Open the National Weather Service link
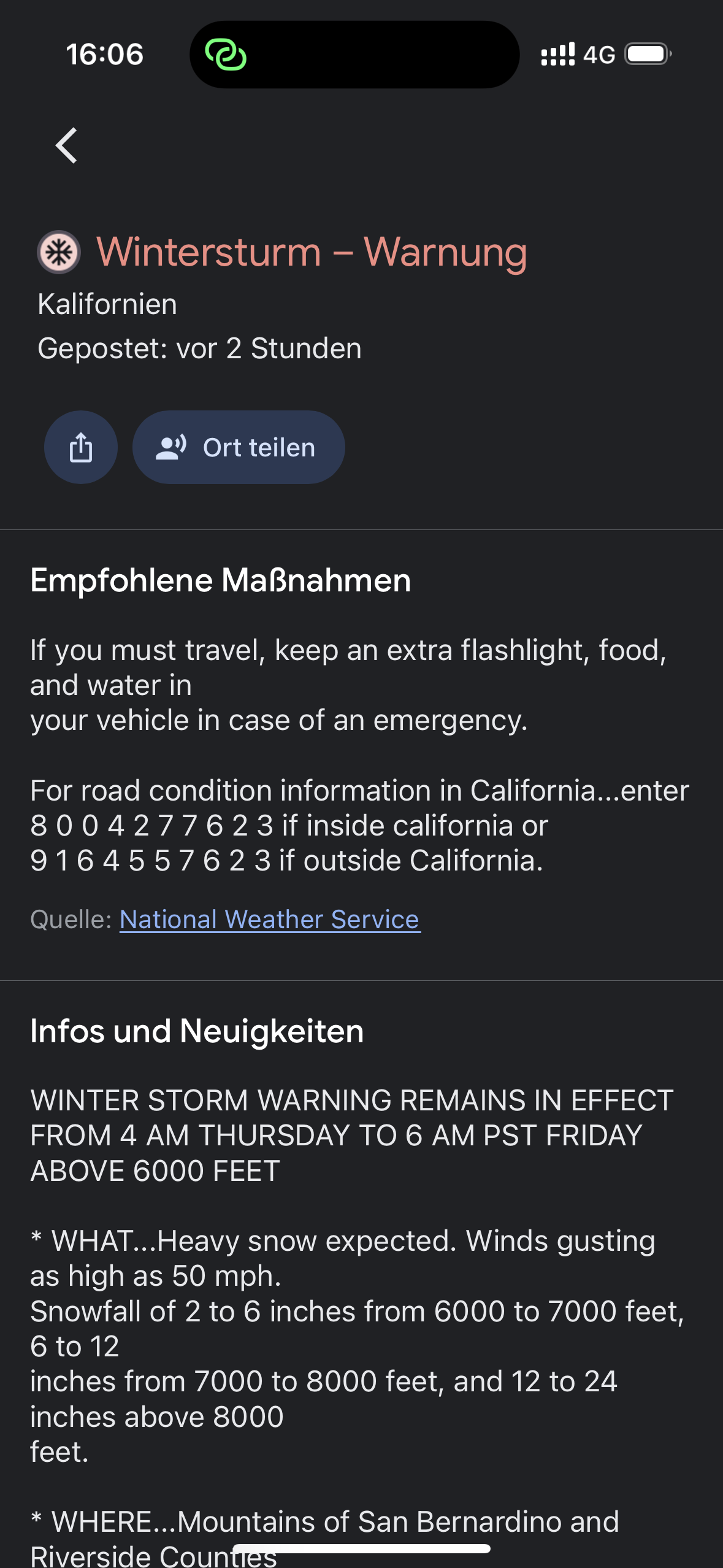The image size is (723, 1568). point(270,920)
